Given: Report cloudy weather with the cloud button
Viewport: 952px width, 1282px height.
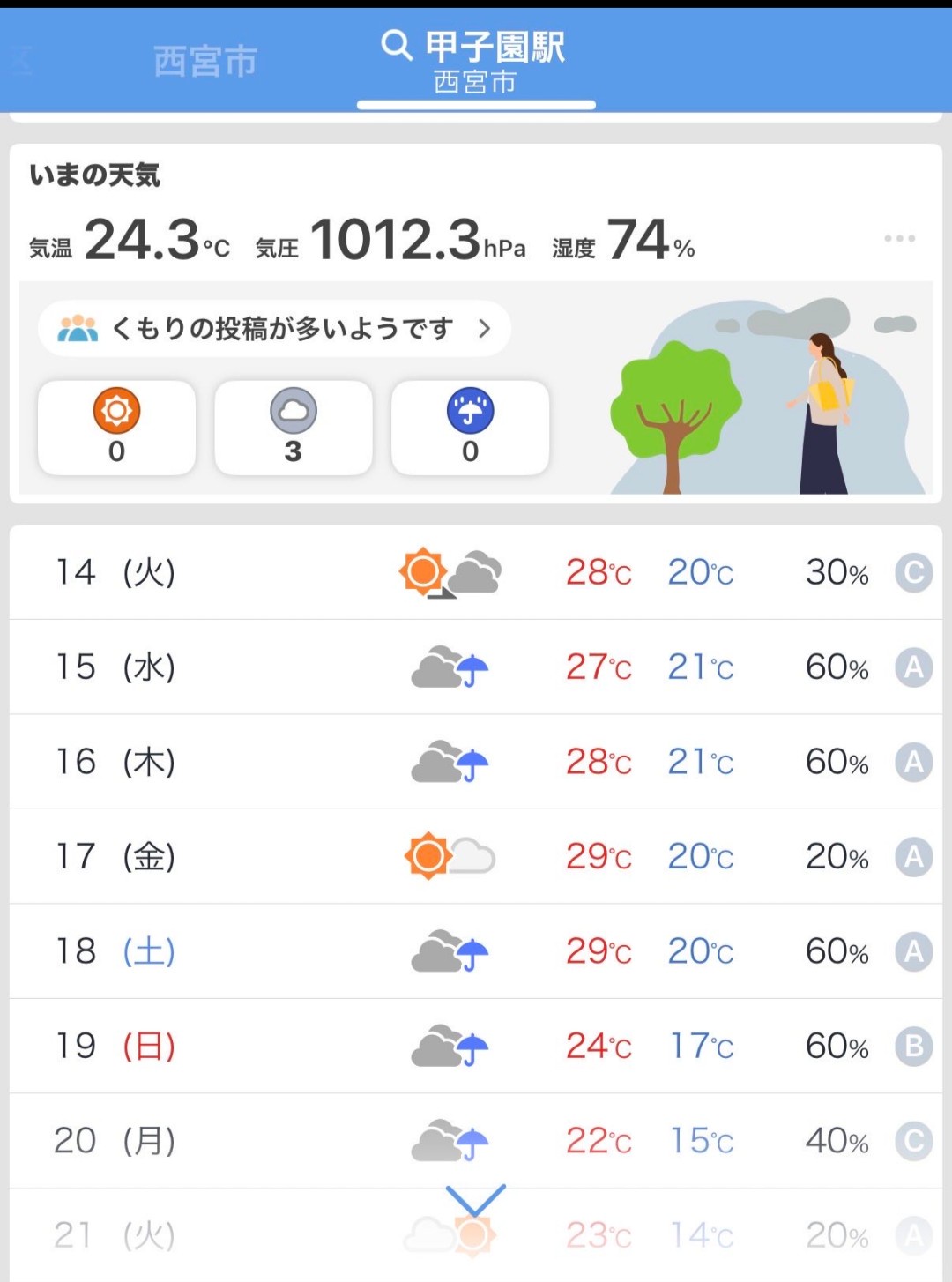Looking at the screenshot, I should click(x=294, y=428).
